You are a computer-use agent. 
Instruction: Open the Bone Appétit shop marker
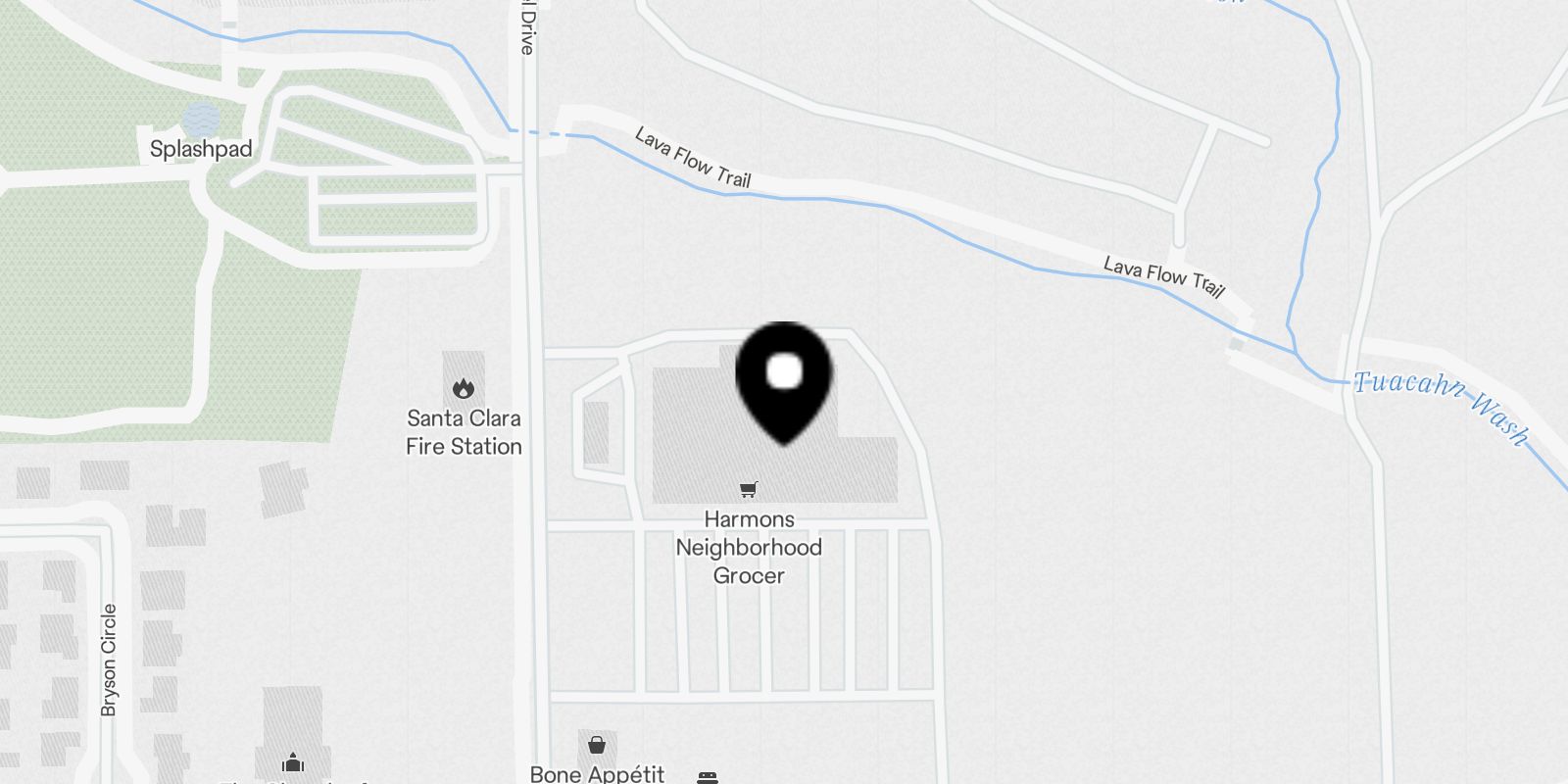click(597, 746)
